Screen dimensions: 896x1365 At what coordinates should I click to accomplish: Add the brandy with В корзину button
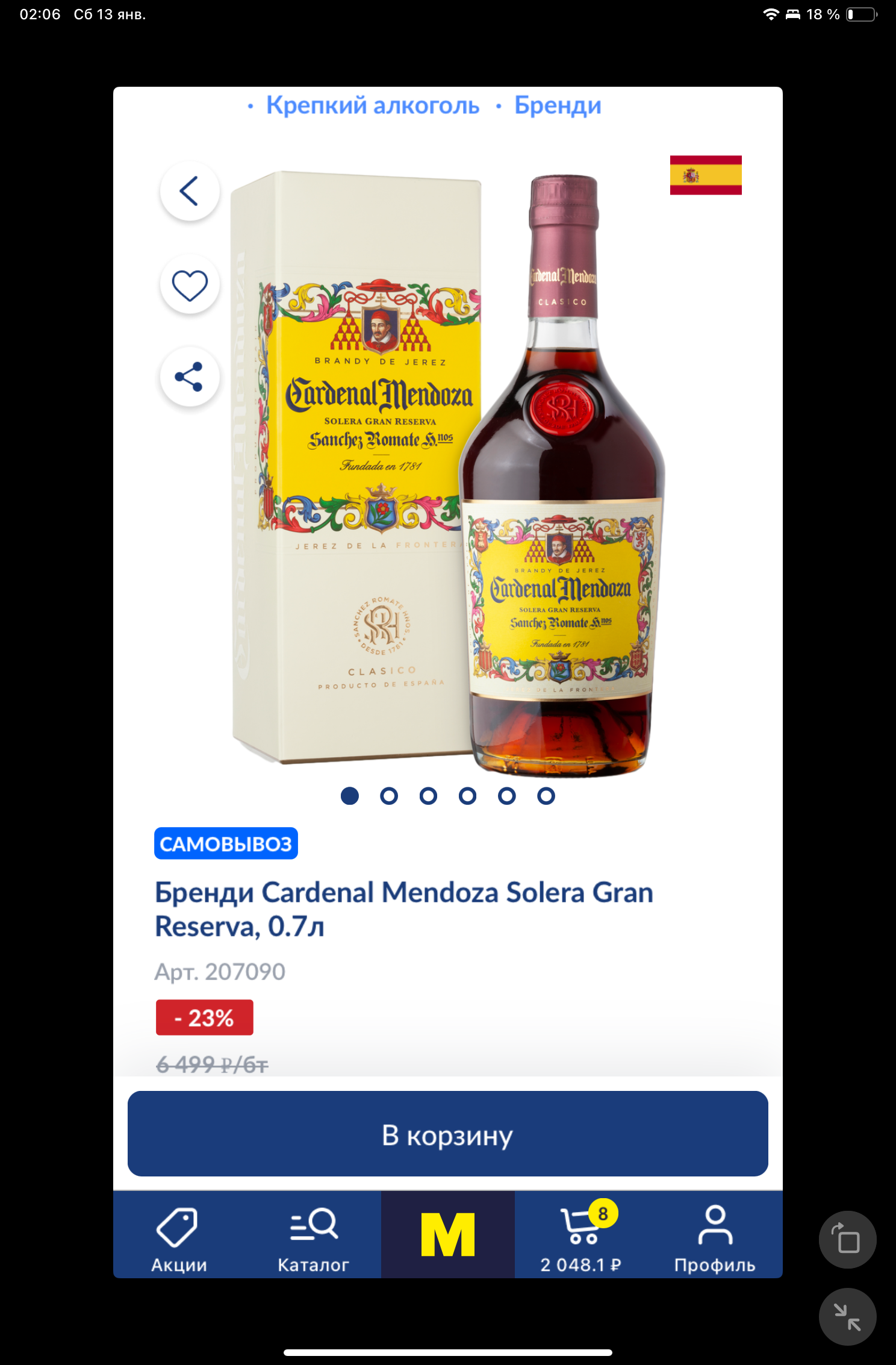tap(447, 1134)
